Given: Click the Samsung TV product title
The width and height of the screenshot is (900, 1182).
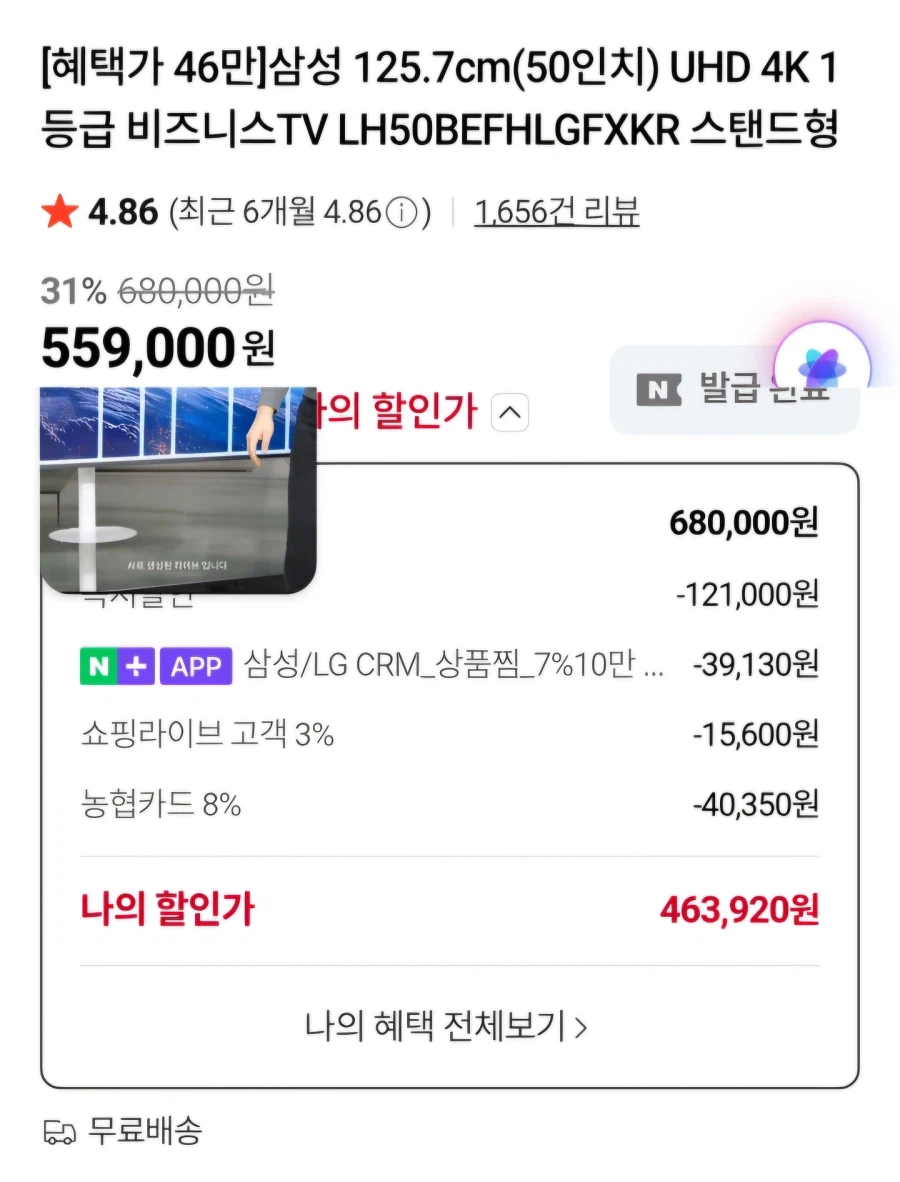Looking at the screenshot, I should tap(450, 100).
